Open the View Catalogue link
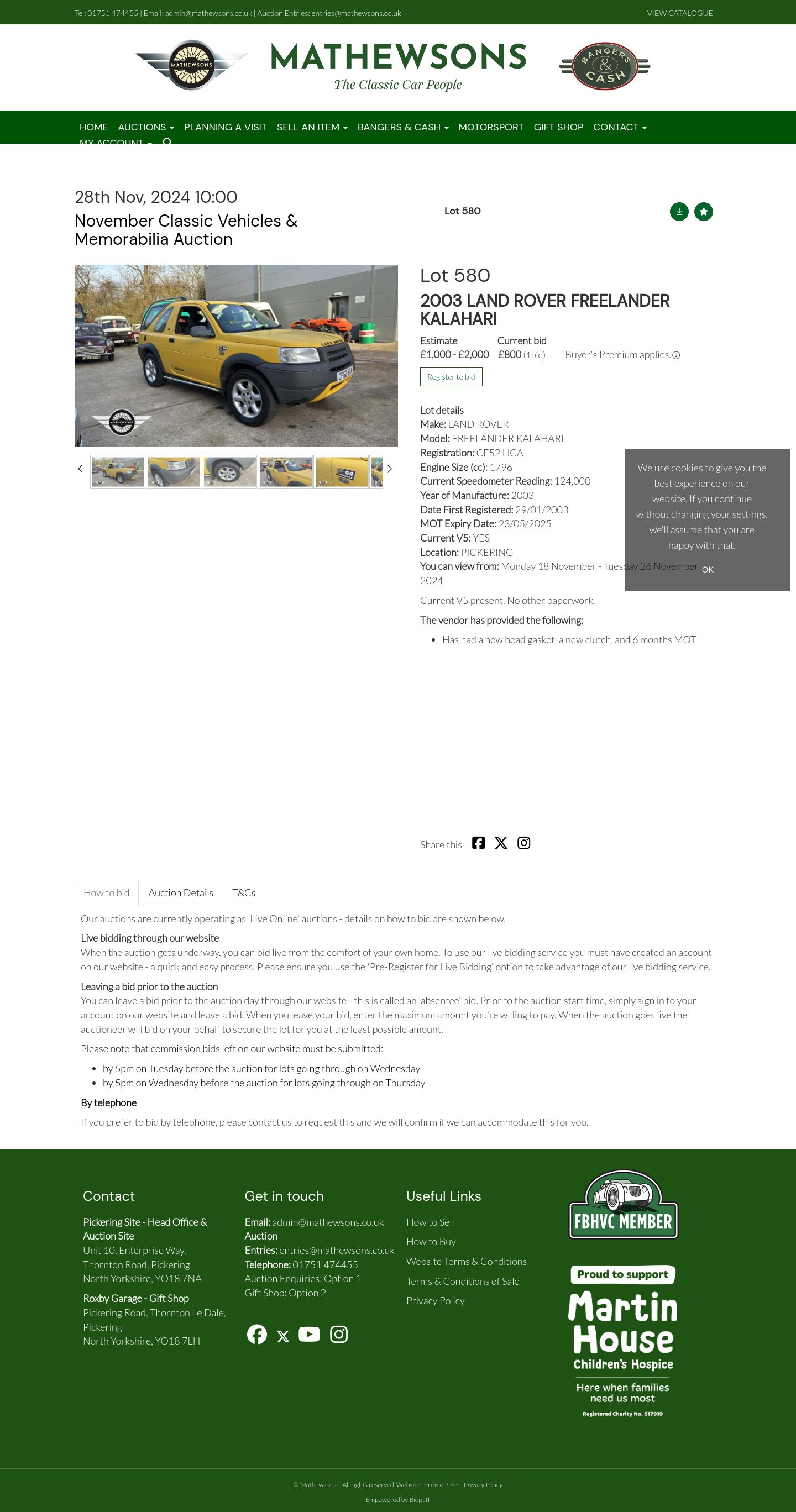The image size is (796, 1512). 679,13
